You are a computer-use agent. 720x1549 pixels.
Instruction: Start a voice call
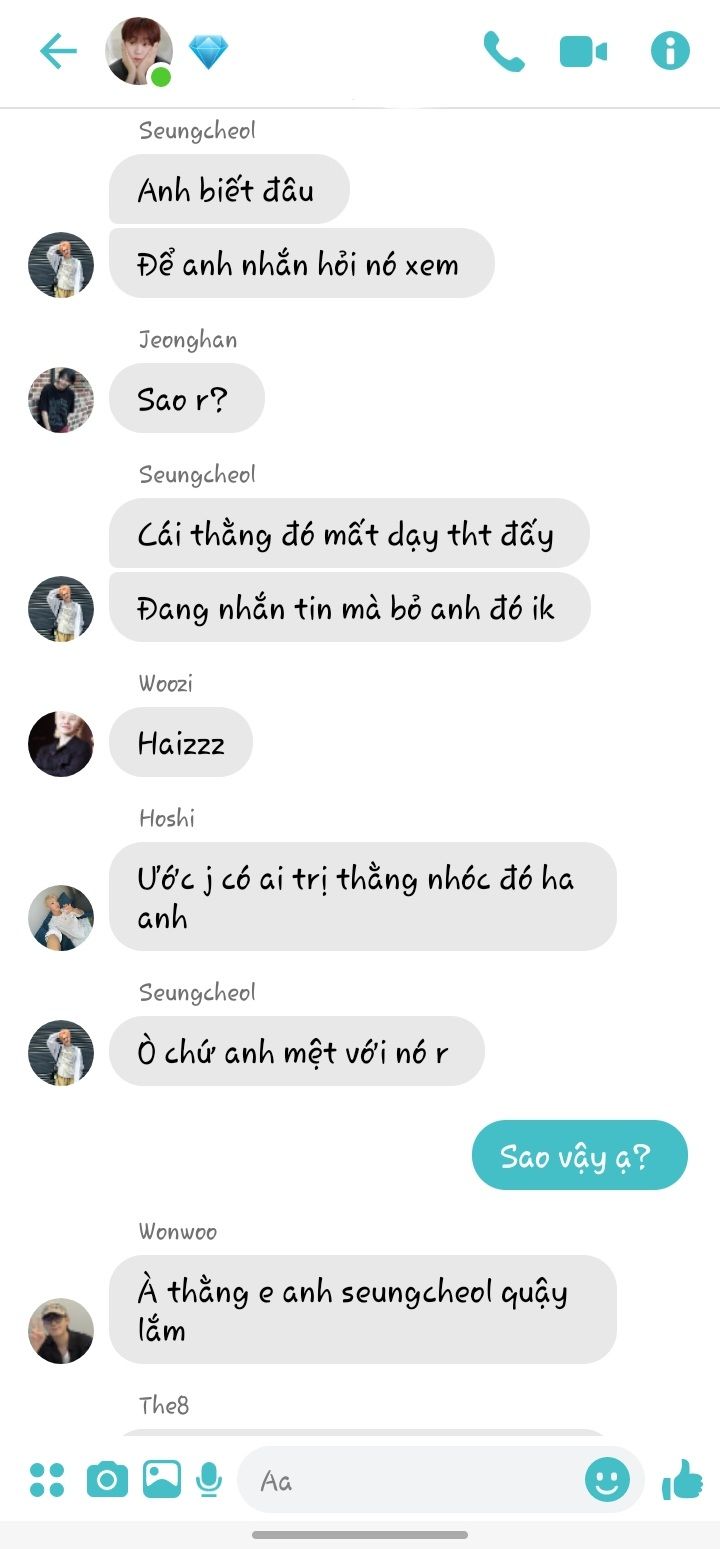504,51
